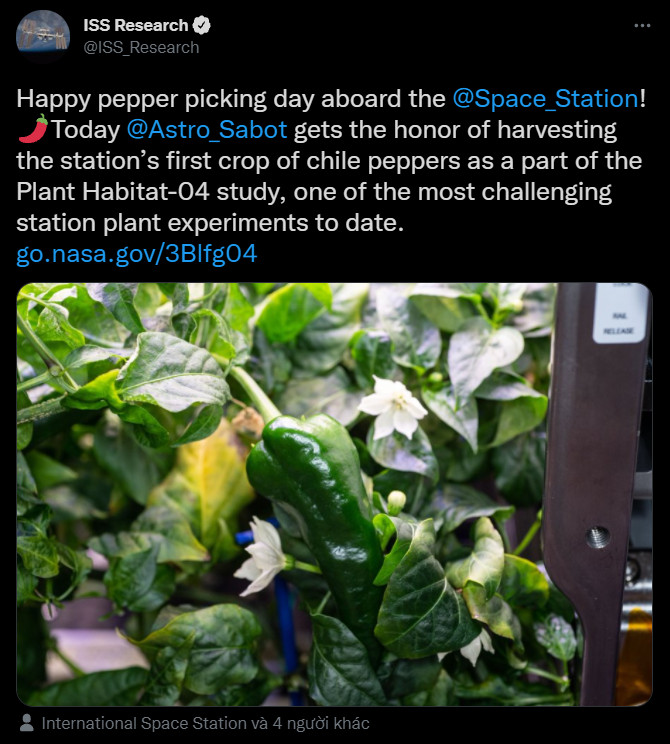670x744 pixels.
Task: Open the go.nasa.gov/3Blfg04 link
Action: 137,254
